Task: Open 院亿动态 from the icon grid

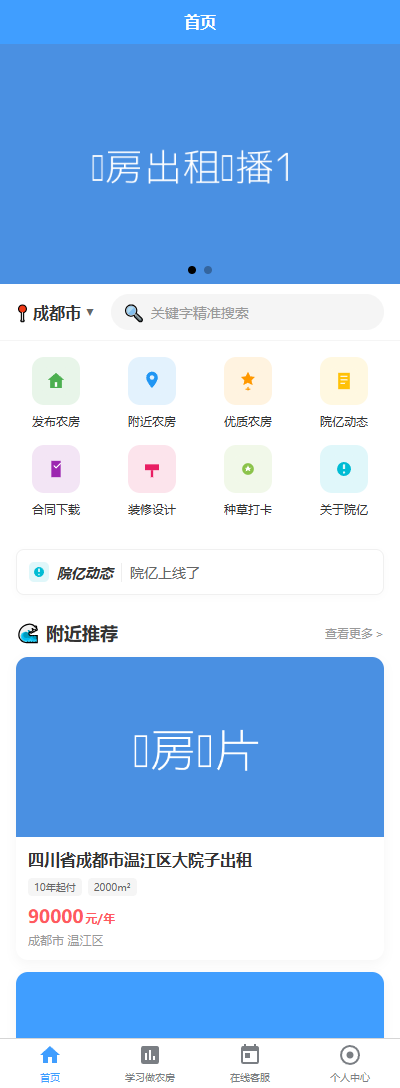Action: 344,393
